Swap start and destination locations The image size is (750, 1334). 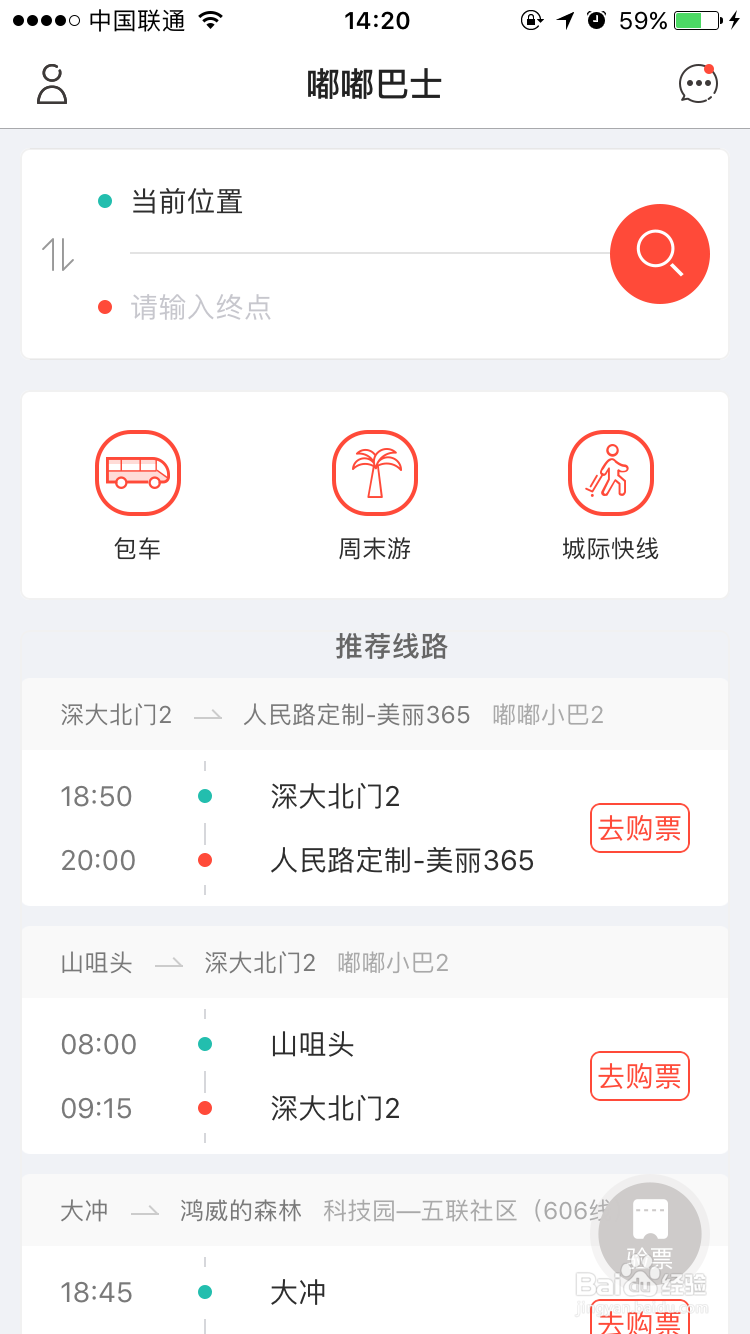[x=58, y=255]
